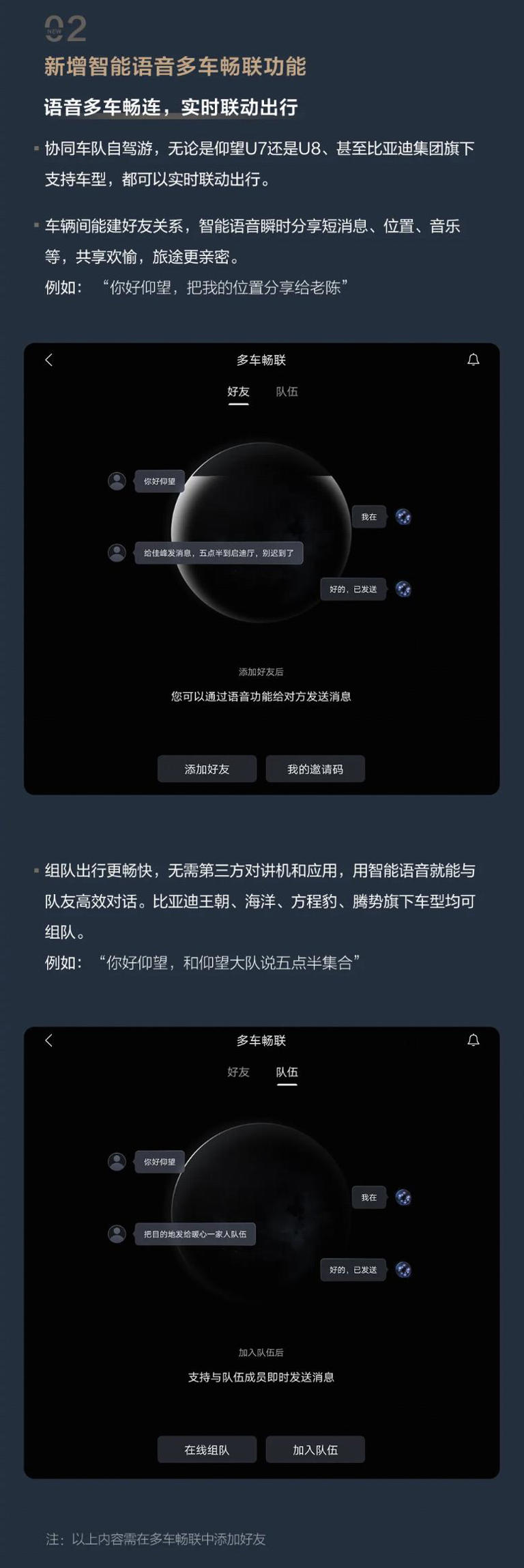Image resolution: width=524 pixels, height=1568 pixels.
Task: Go back from the 多车畅联 team screen
Action: pos(49,1040)
